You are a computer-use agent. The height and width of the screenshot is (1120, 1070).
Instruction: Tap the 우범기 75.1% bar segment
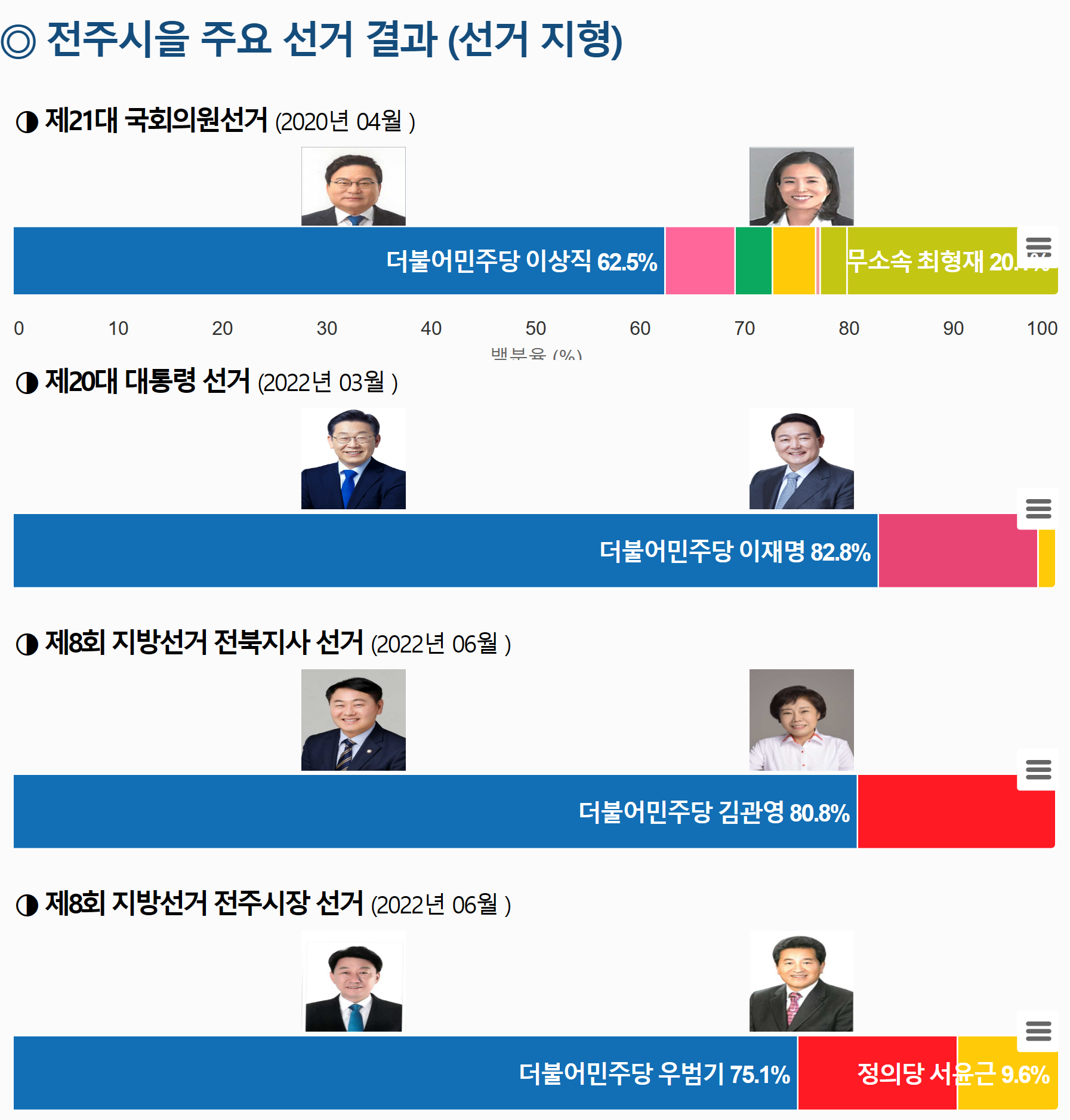click(405, 1073)
